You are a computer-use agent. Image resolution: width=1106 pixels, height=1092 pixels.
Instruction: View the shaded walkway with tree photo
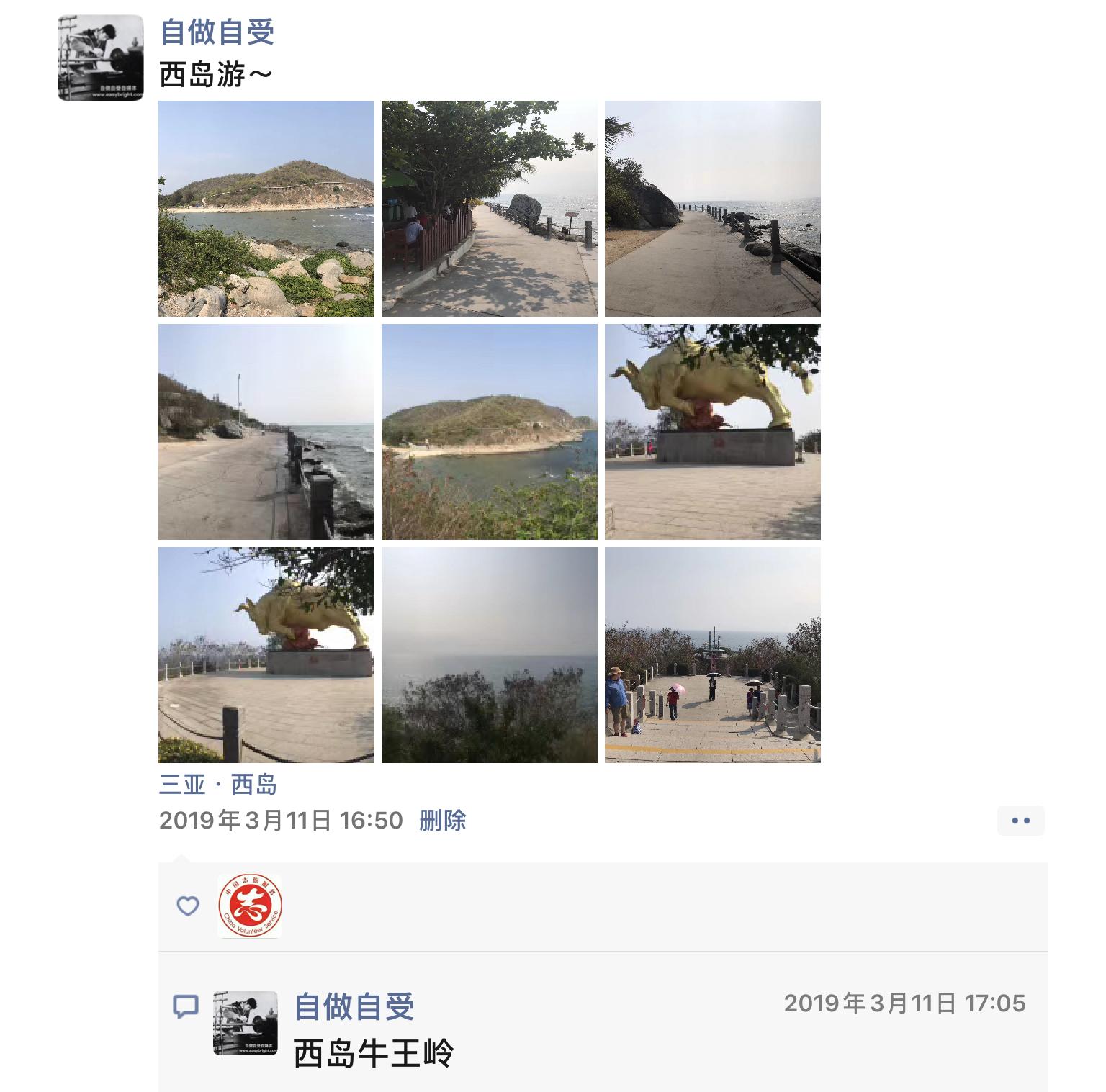(x=489, y=209)
